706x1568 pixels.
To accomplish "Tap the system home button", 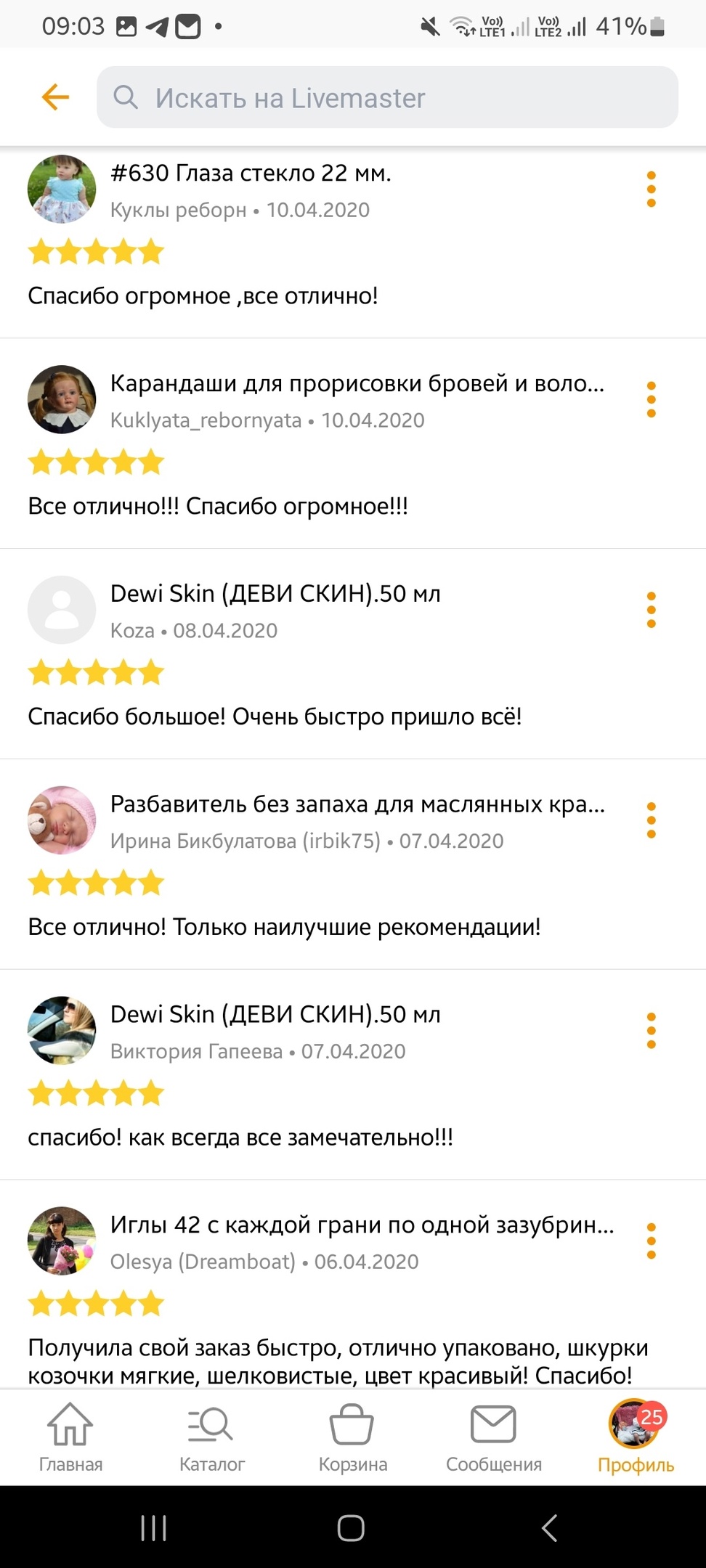I will tap(351, 1528).
